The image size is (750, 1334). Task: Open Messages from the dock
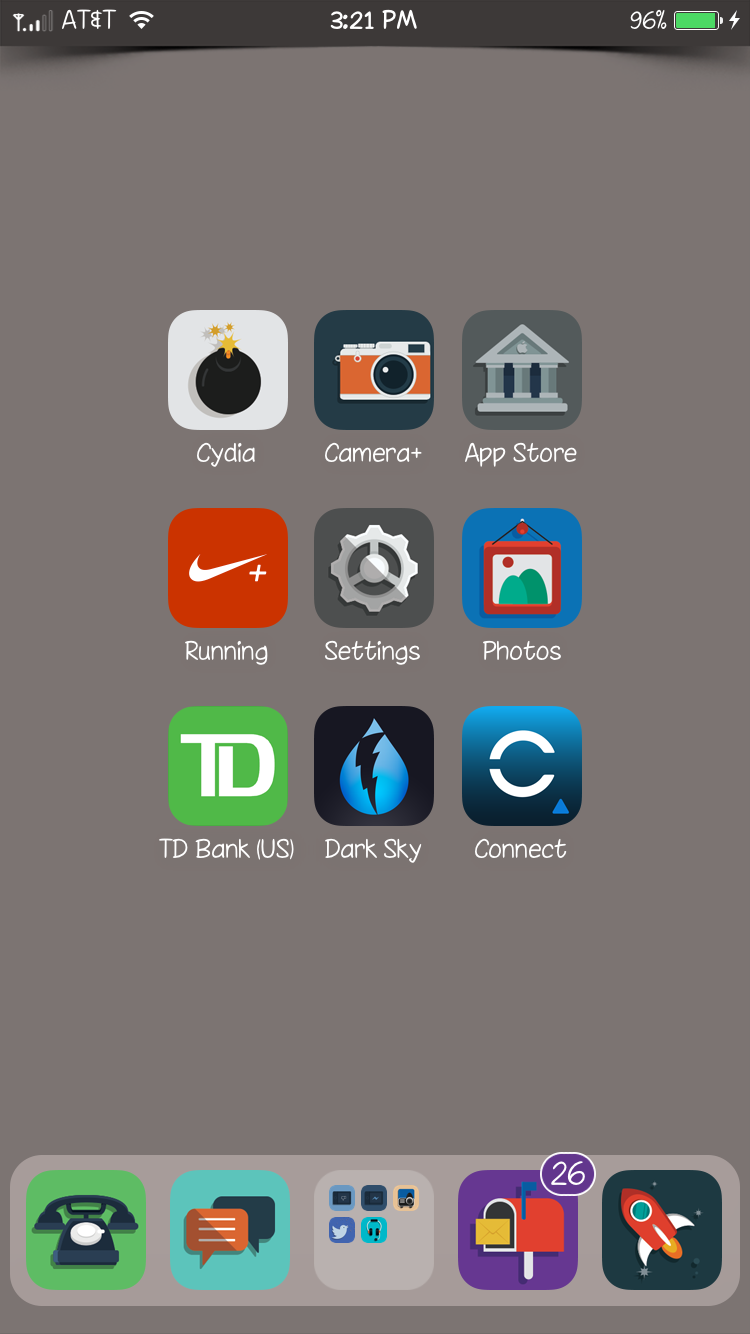(x=230, y=1230)
